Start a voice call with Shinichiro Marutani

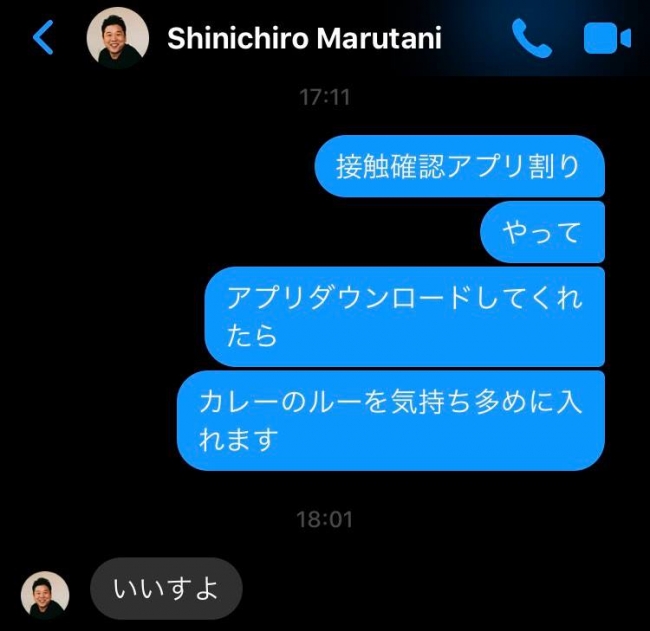pyautogui.click(x=531, y=39)
